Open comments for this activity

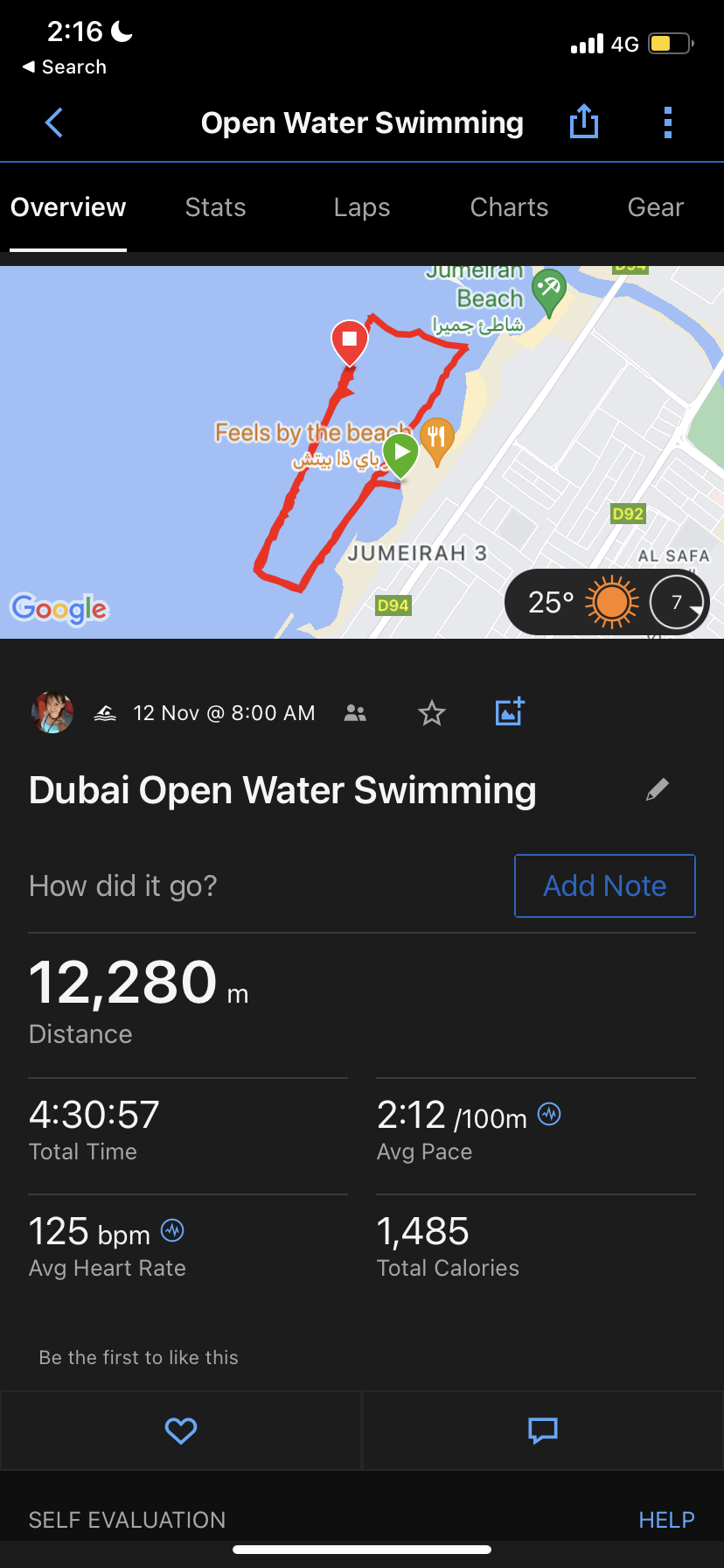pyautogui.click(x=543, y=1431)
